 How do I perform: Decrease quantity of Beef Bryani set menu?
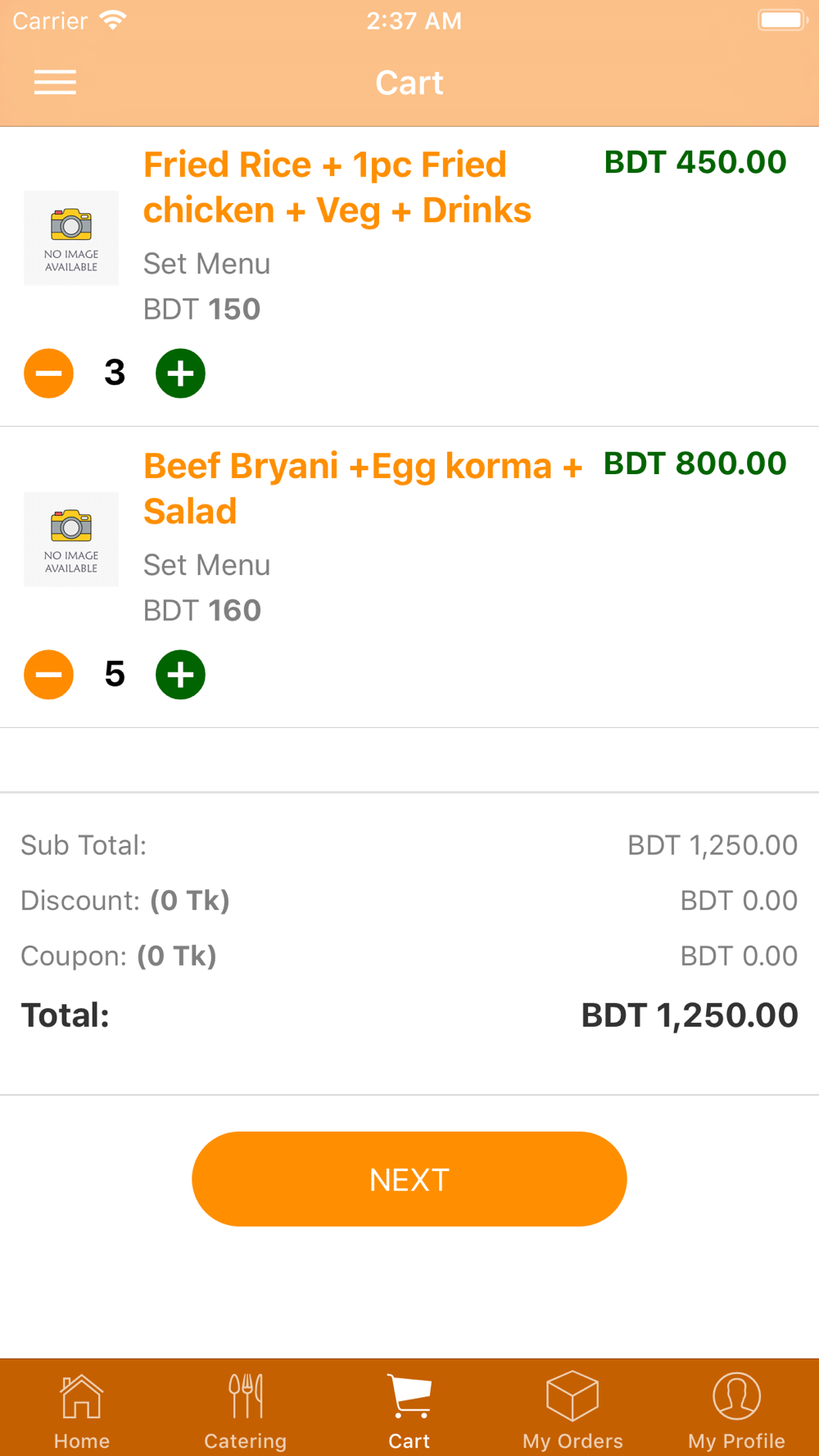[x=48, y=675]
